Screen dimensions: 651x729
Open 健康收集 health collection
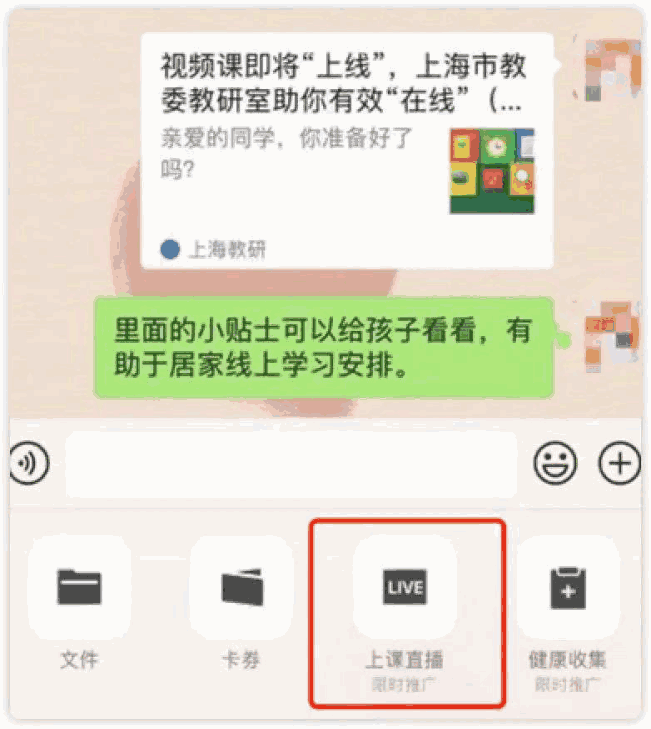567,588
